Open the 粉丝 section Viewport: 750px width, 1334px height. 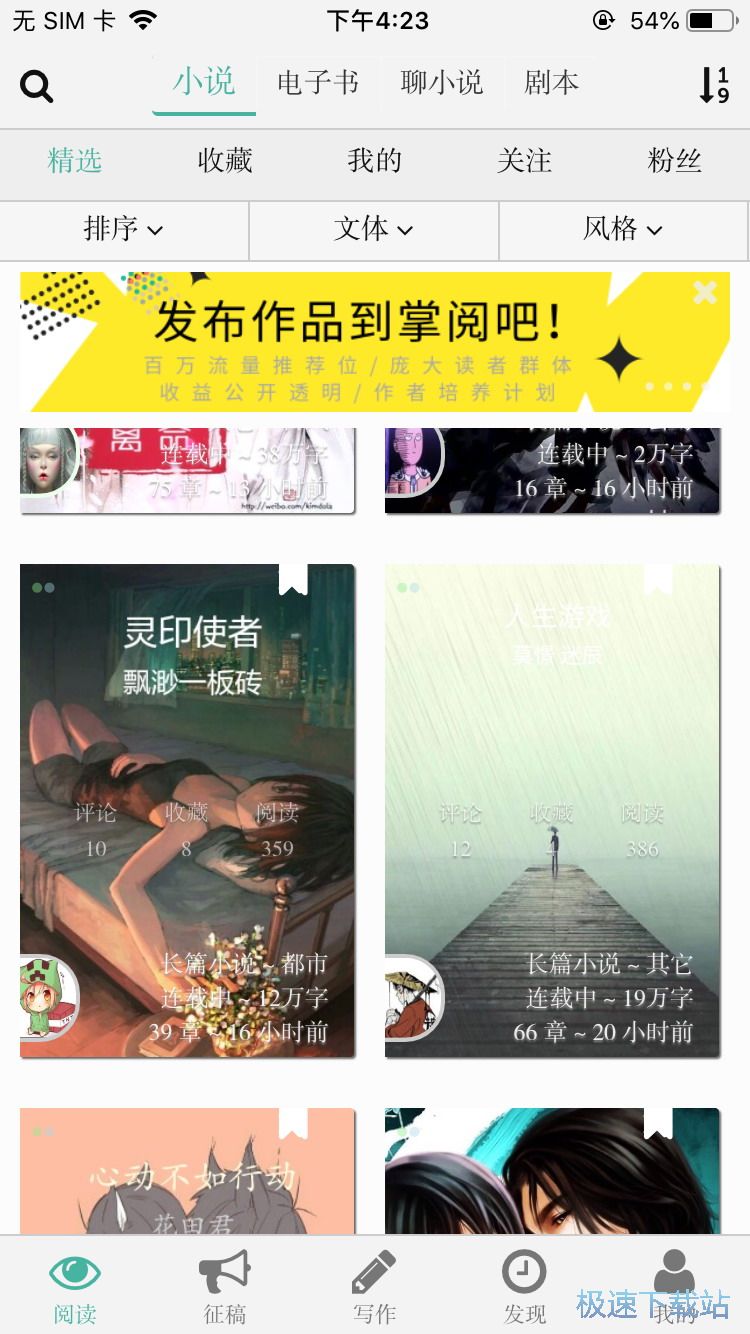pos(675,161)
